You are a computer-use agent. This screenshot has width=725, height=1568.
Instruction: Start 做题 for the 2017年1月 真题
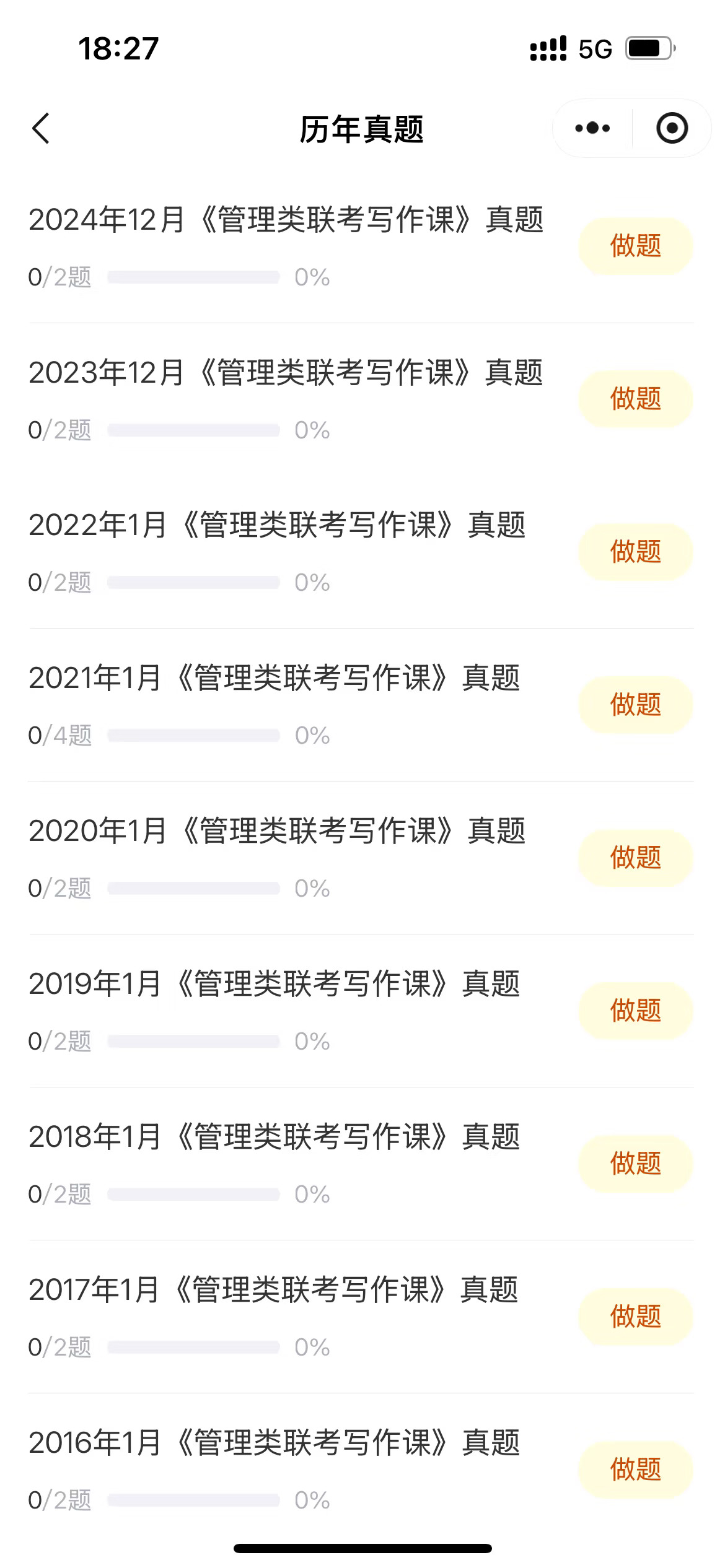pos(635,1317)
